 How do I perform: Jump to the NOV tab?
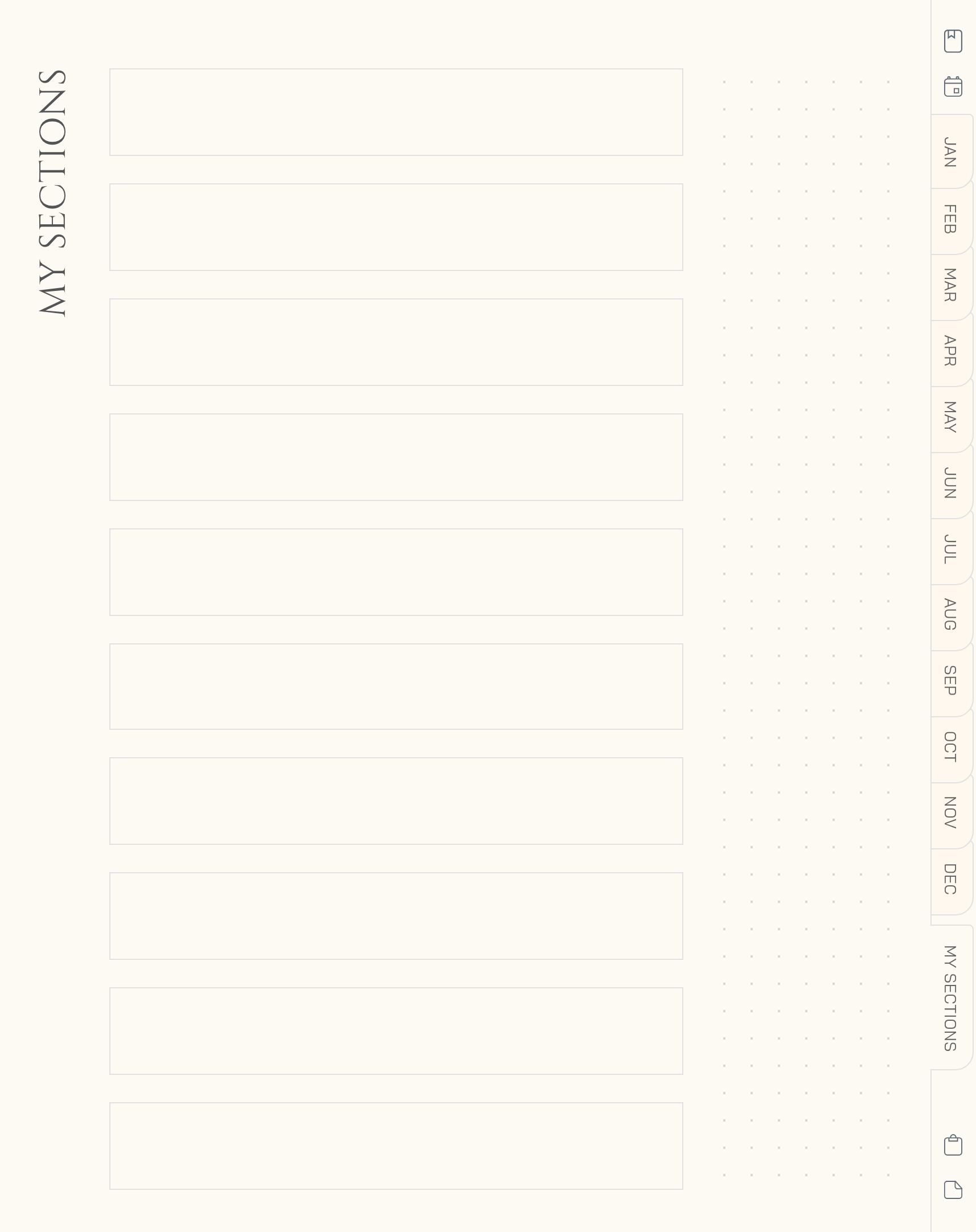[x=950, y=812]
